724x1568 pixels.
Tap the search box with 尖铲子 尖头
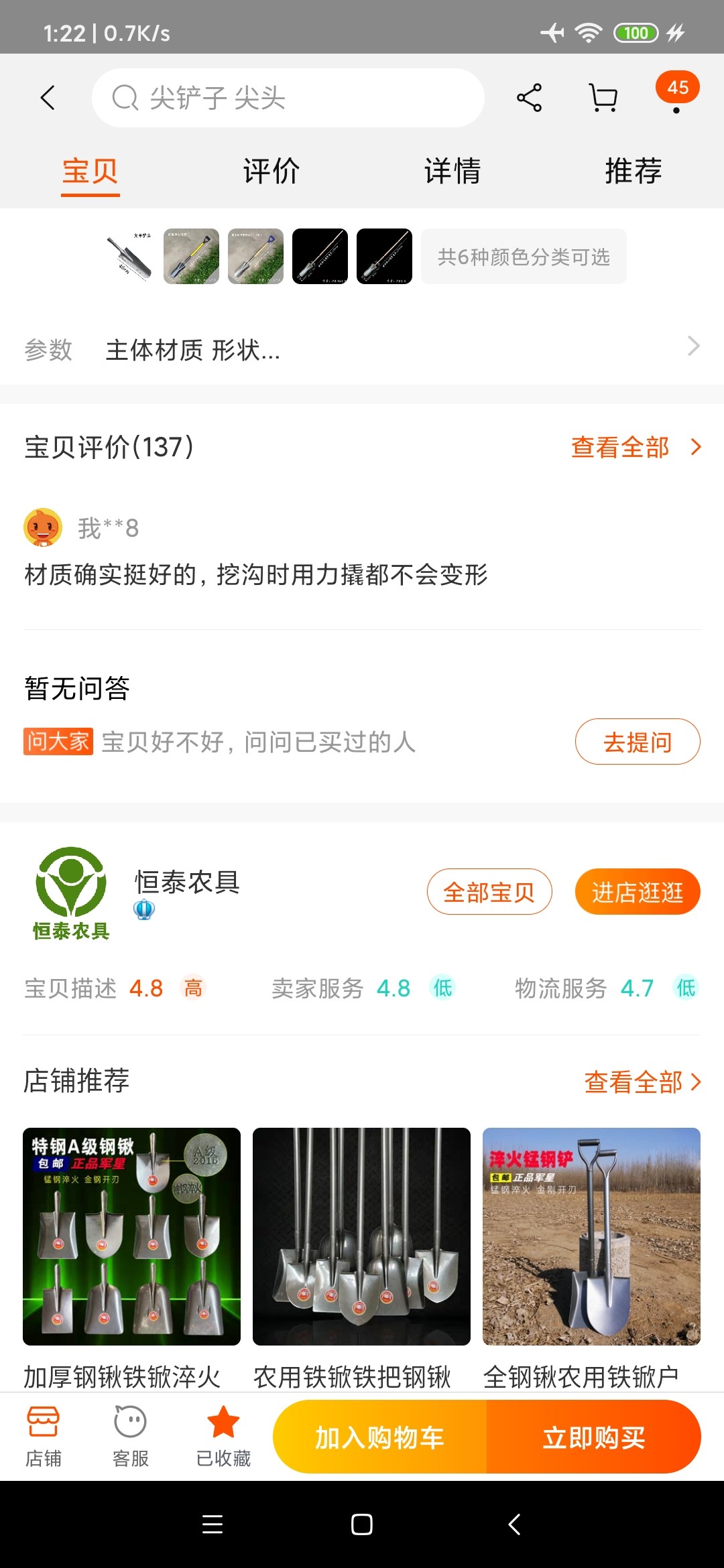[288, 98]
